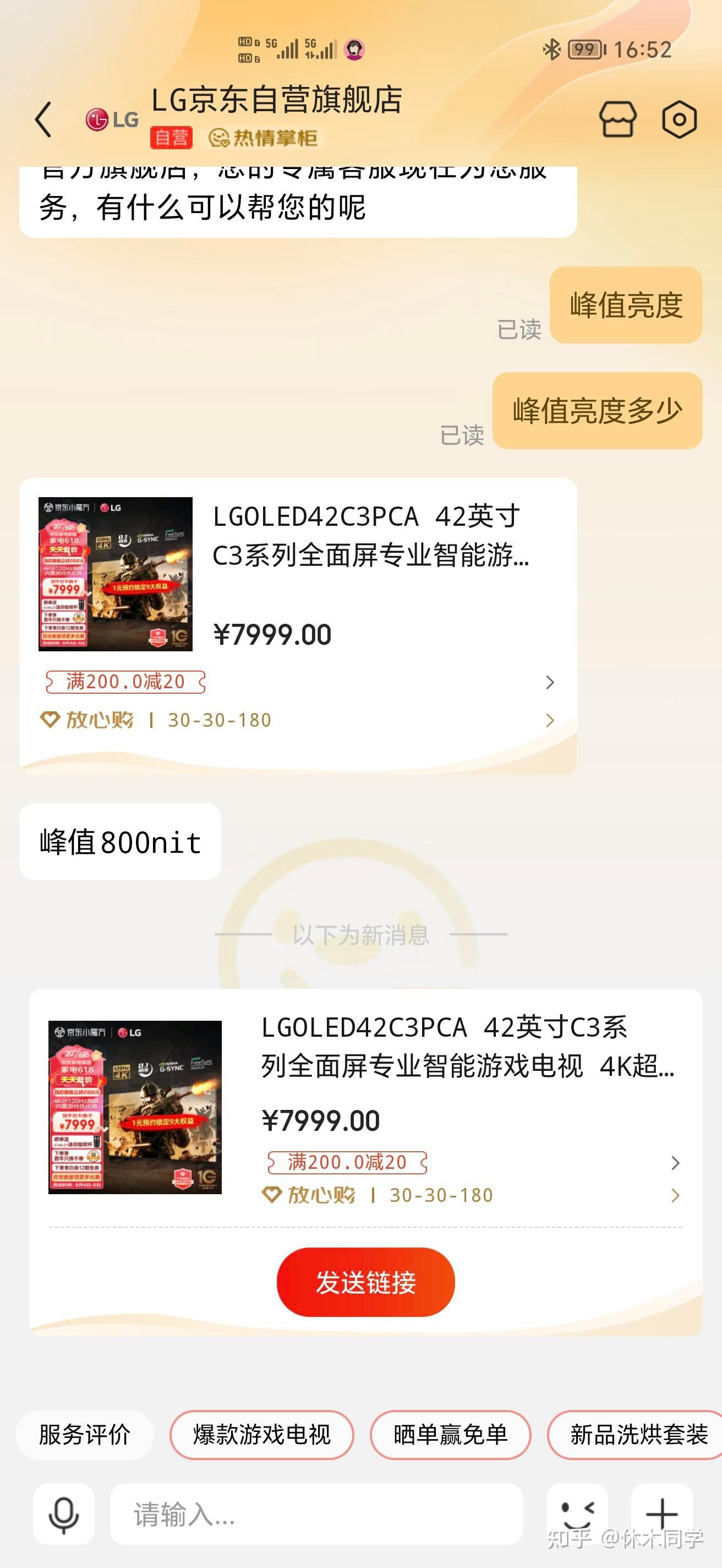
Task: Select the 满200.0减20 coupon tag
Action: click(x=125, y=682)
